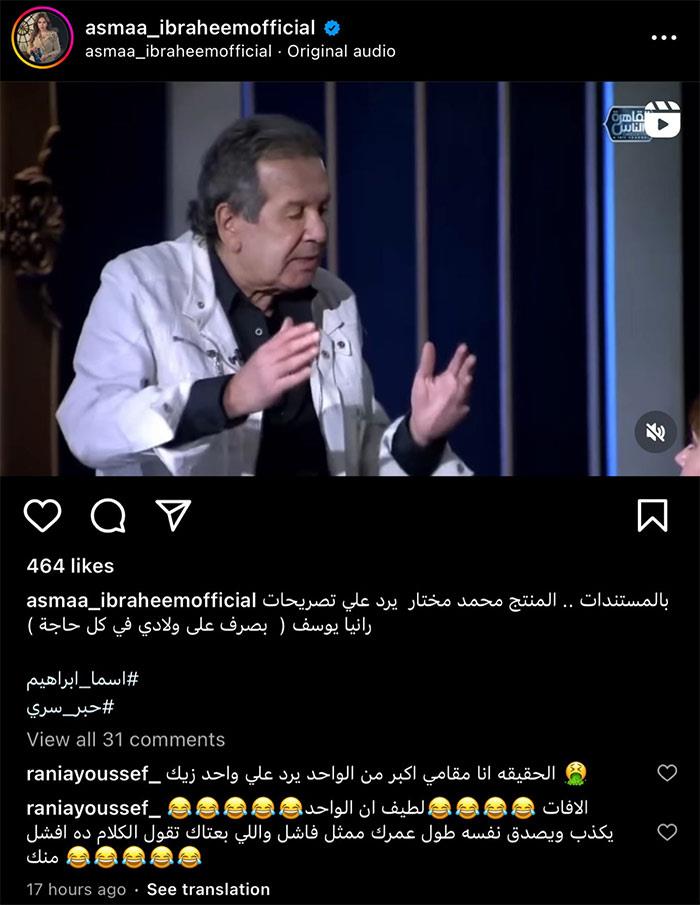The image size is (700, 905).
Task: Tap See translation link
Action: [x=208, y=889]
